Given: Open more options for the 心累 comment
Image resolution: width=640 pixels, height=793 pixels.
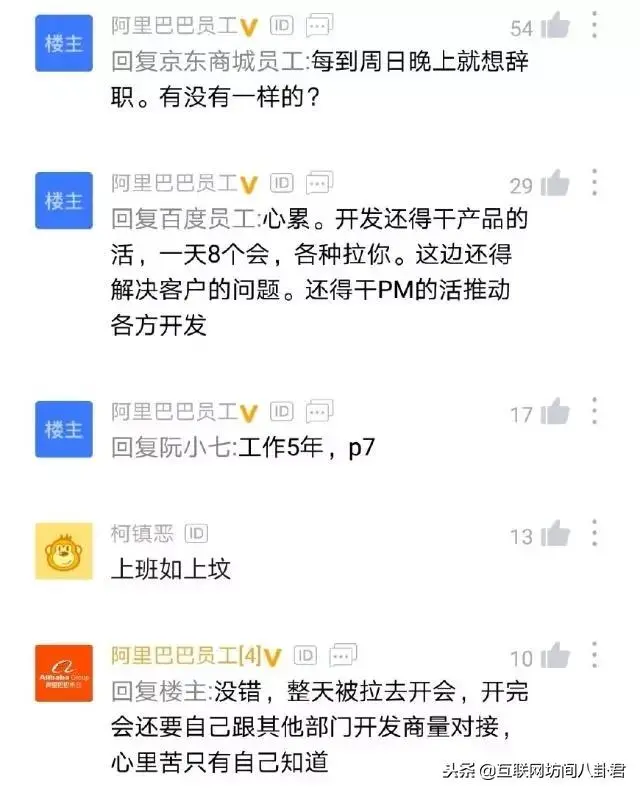Looking at the screenshot, I should pos(594,183).
